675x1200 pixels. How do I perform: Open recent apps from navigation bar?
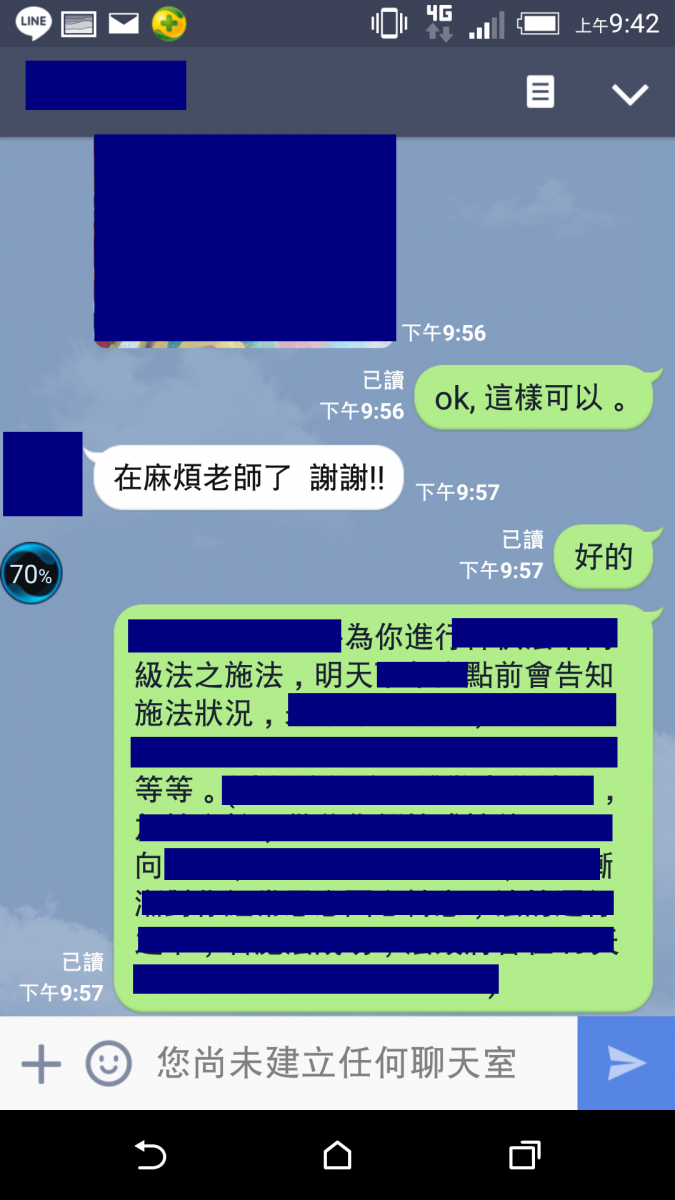tap(524, 1155)
